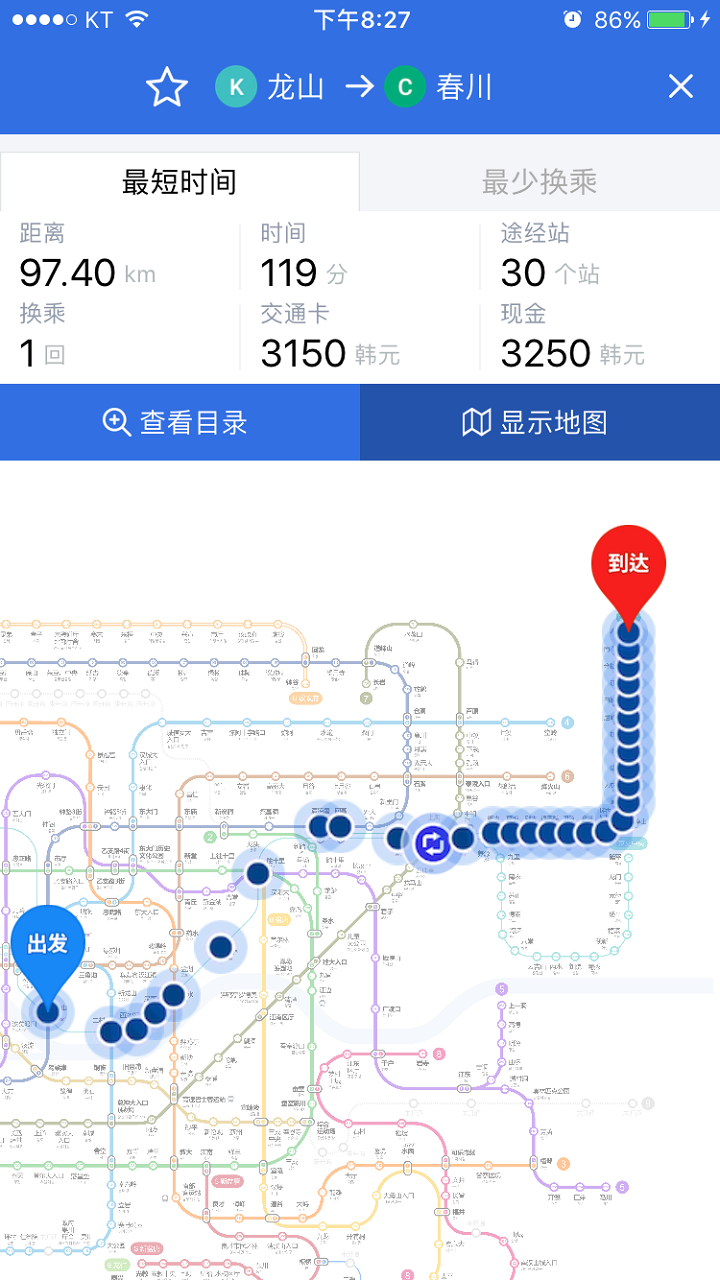720x1280 pixels.
Task: Tap the green C badge next to 春川
Action: (x=404, y=86)
